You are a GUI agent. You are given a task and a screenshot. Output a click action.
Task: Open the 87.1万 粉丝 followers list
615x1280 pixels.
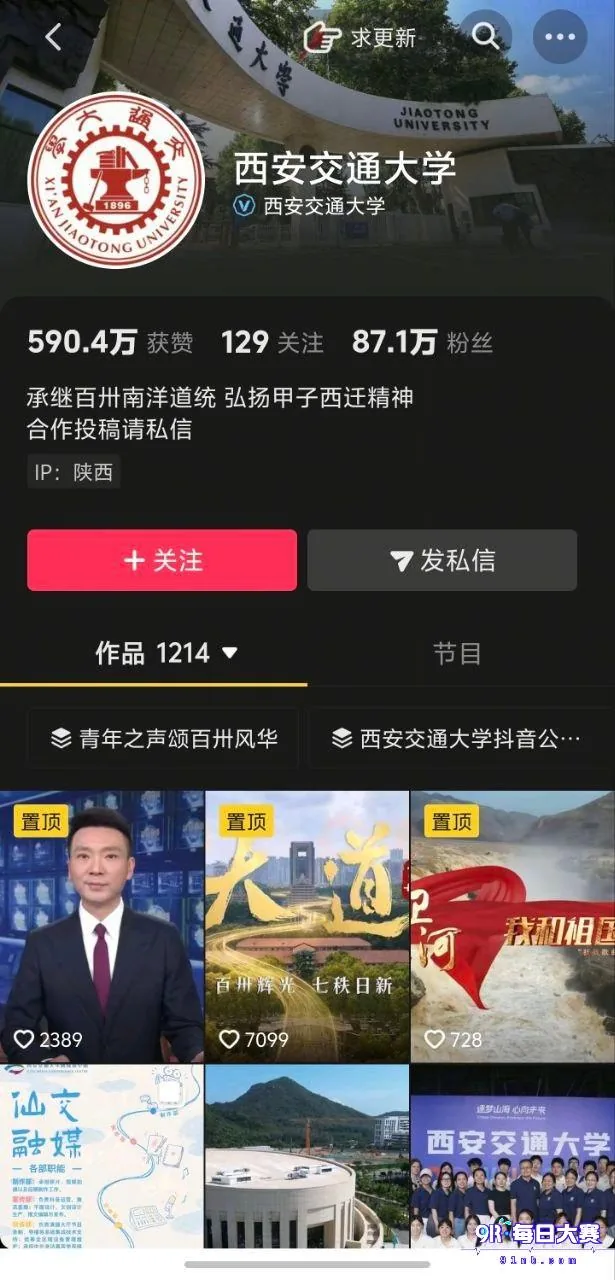pos(422,343)
